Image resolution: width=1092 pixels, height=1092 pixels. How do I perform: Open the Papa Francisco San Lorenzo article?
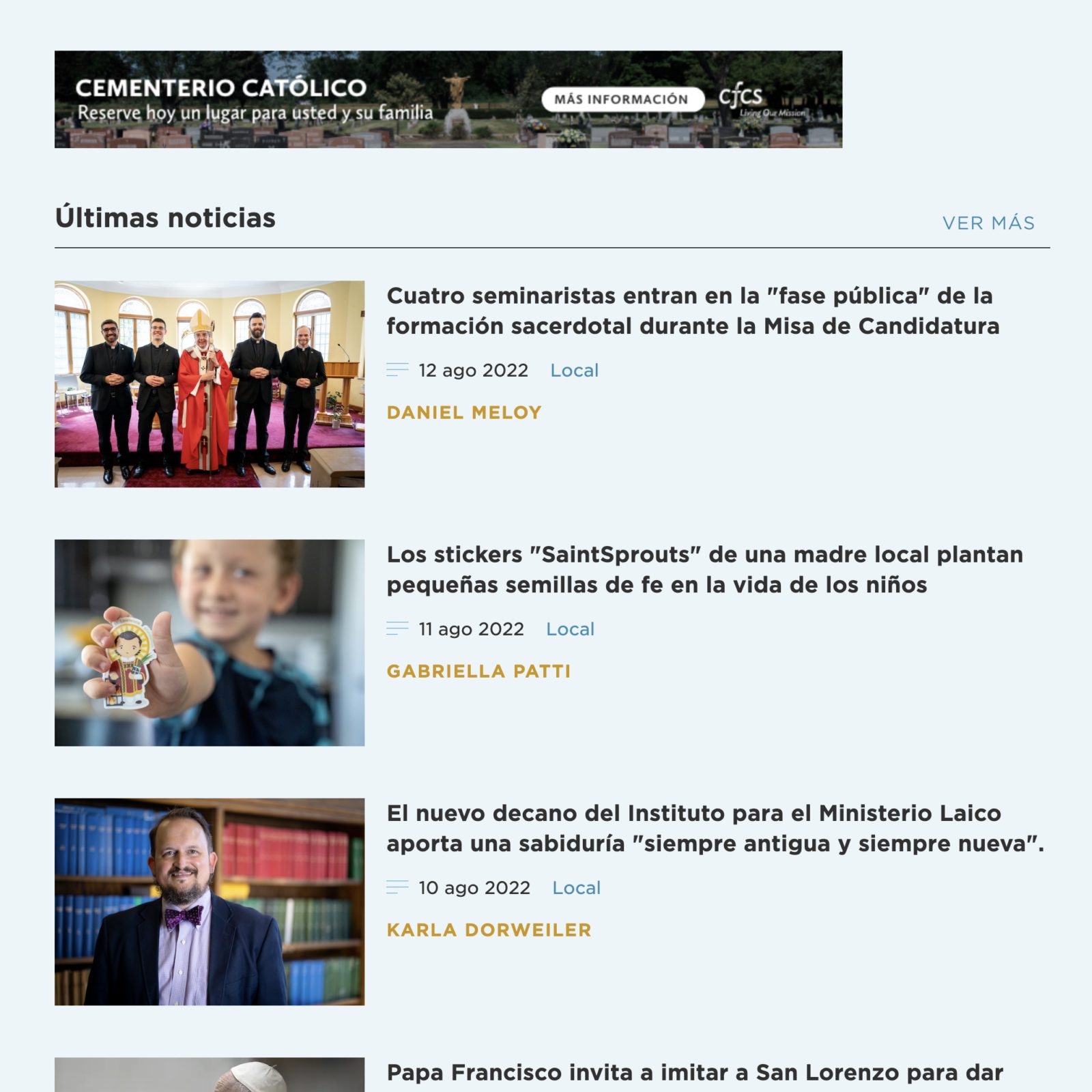point(694,1073)
